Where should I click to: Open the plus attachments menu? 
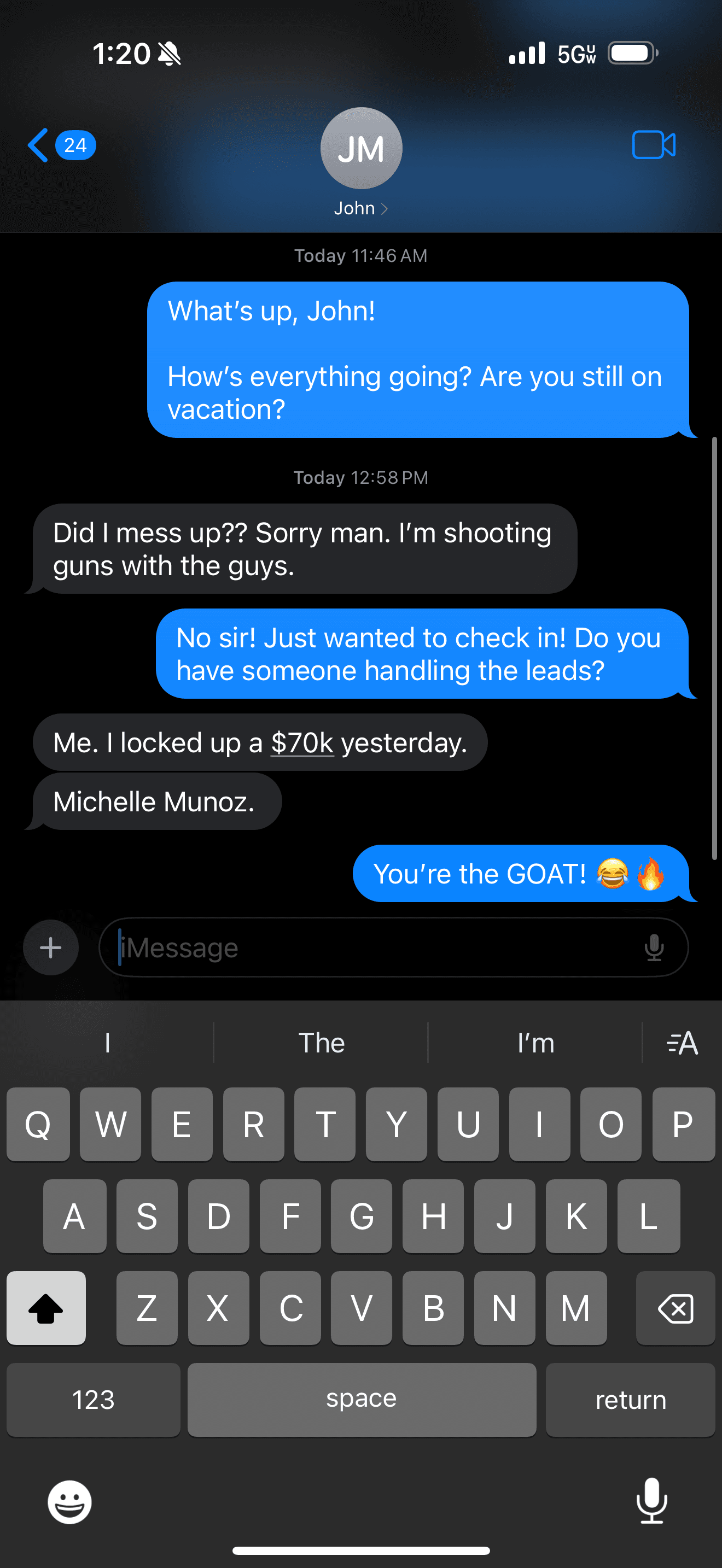click(x=50, y=947)
